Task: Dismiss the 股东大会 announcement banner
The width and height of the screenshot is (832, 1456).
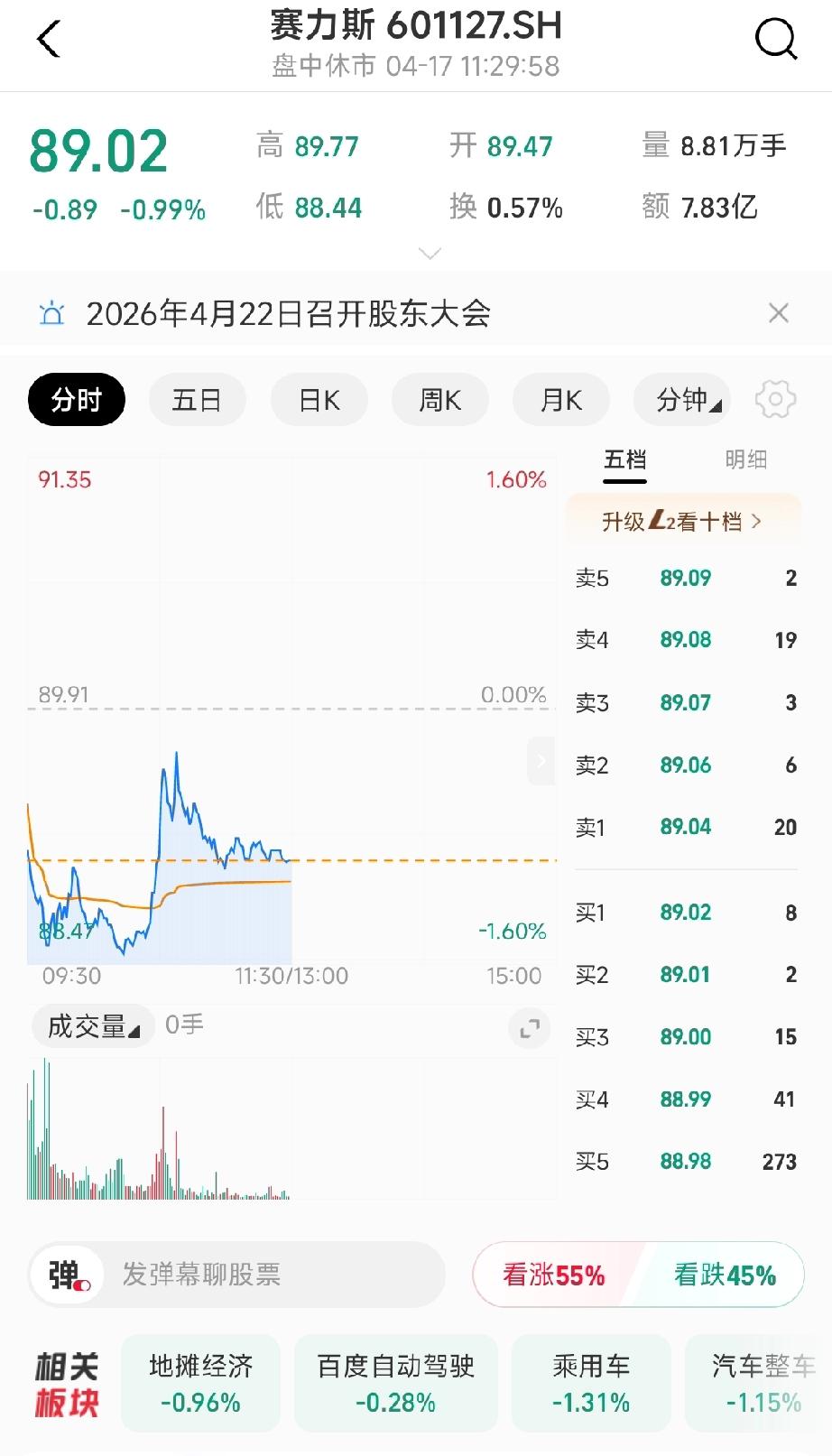Action: coord(778,312)
